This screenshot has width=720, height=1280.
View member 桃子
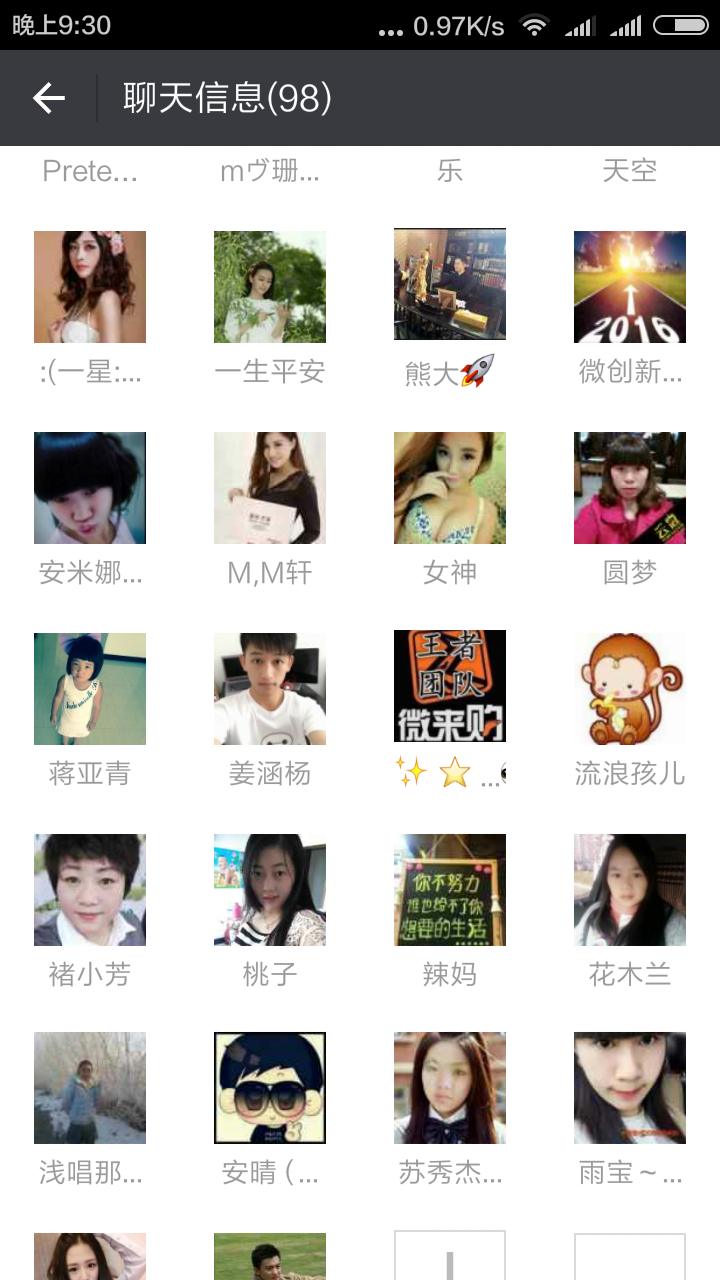[x=270, y=890]
